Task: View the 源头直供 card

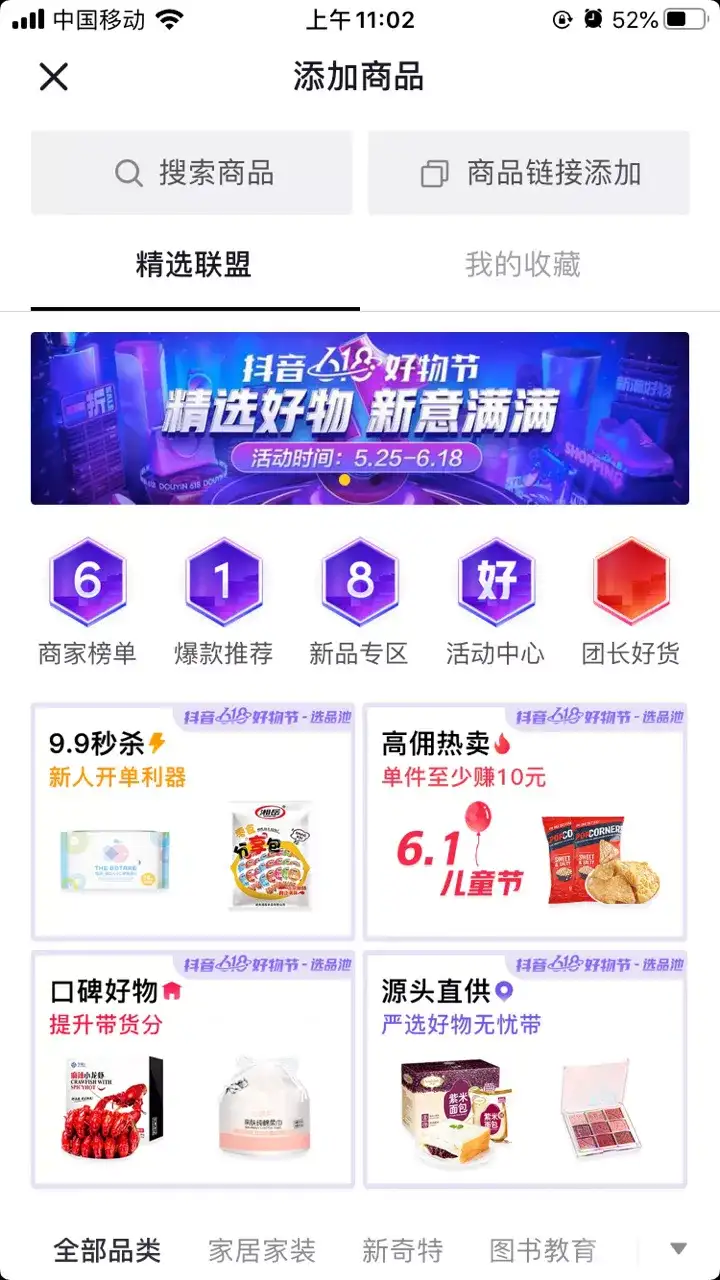Action: 525,1068
